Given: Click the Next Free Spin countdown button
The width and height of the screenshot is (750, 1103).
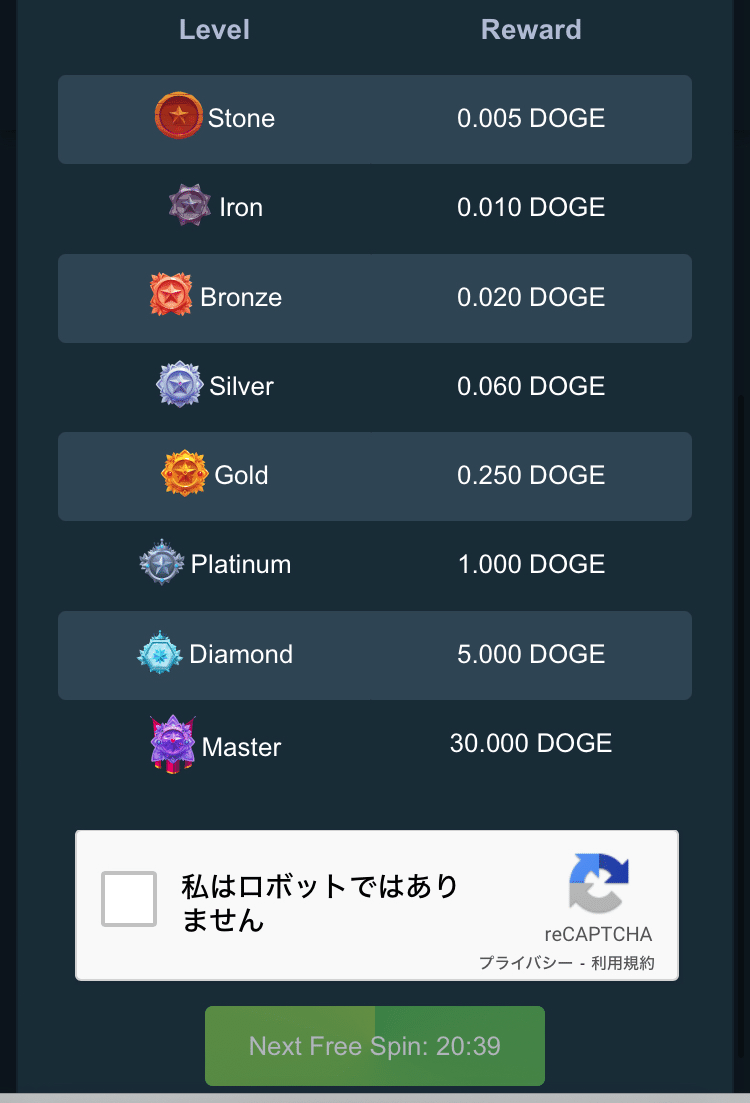Looking at the screenshot, I should (x=375, y=1045).
